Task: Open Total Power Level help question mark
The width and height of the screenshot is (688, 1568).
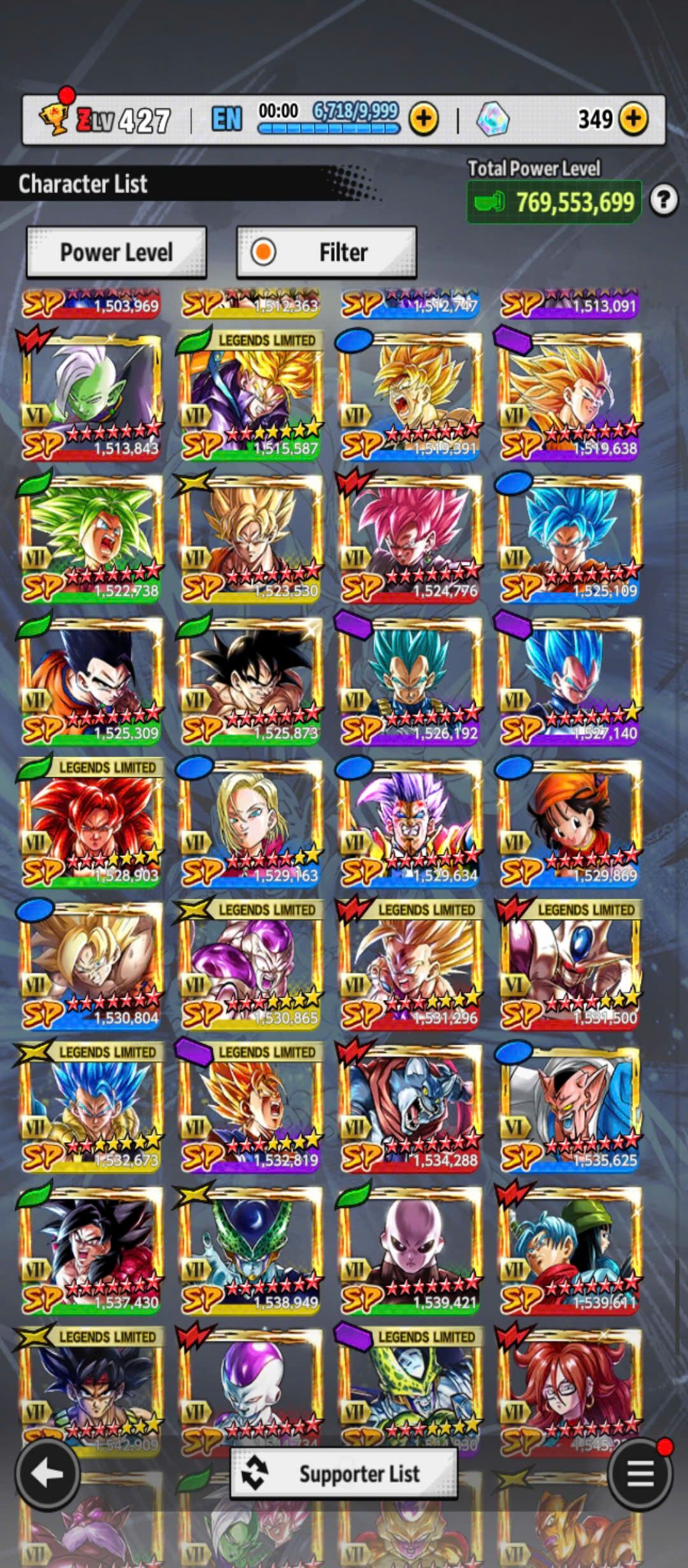Action: (663, 201)
